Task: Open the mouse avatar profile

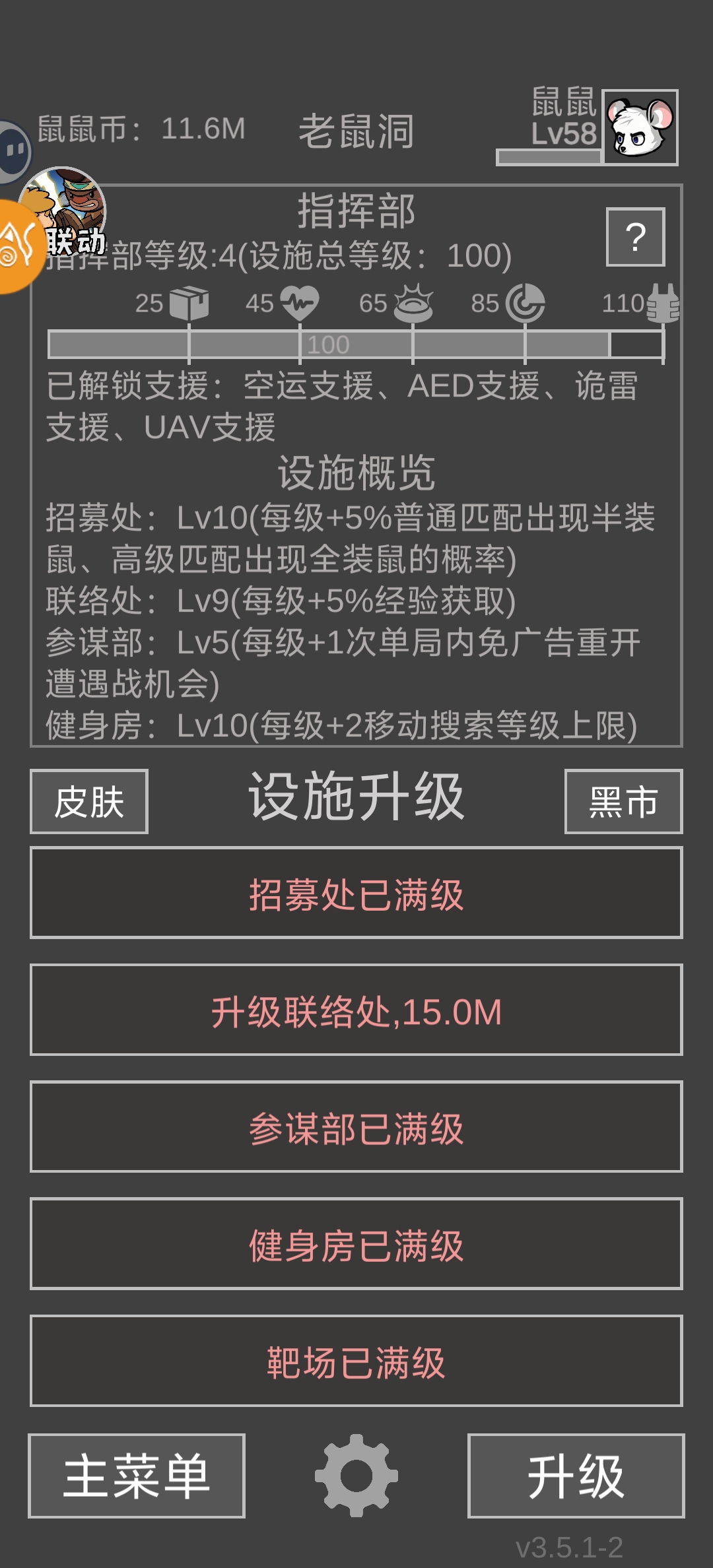Action: pos(640,127)
